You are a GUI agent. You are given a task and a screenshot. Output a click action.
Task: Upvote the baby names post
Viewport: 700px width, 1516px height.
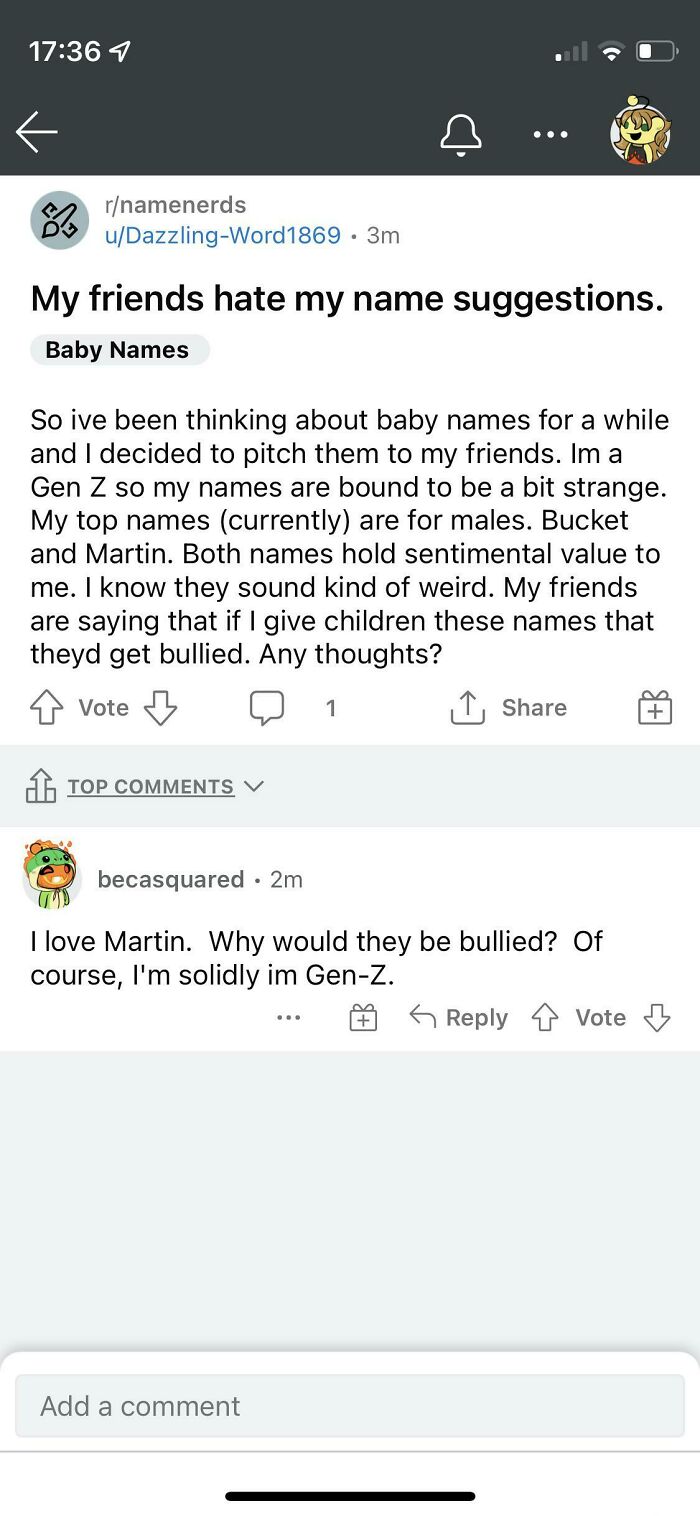pos(46,708)
